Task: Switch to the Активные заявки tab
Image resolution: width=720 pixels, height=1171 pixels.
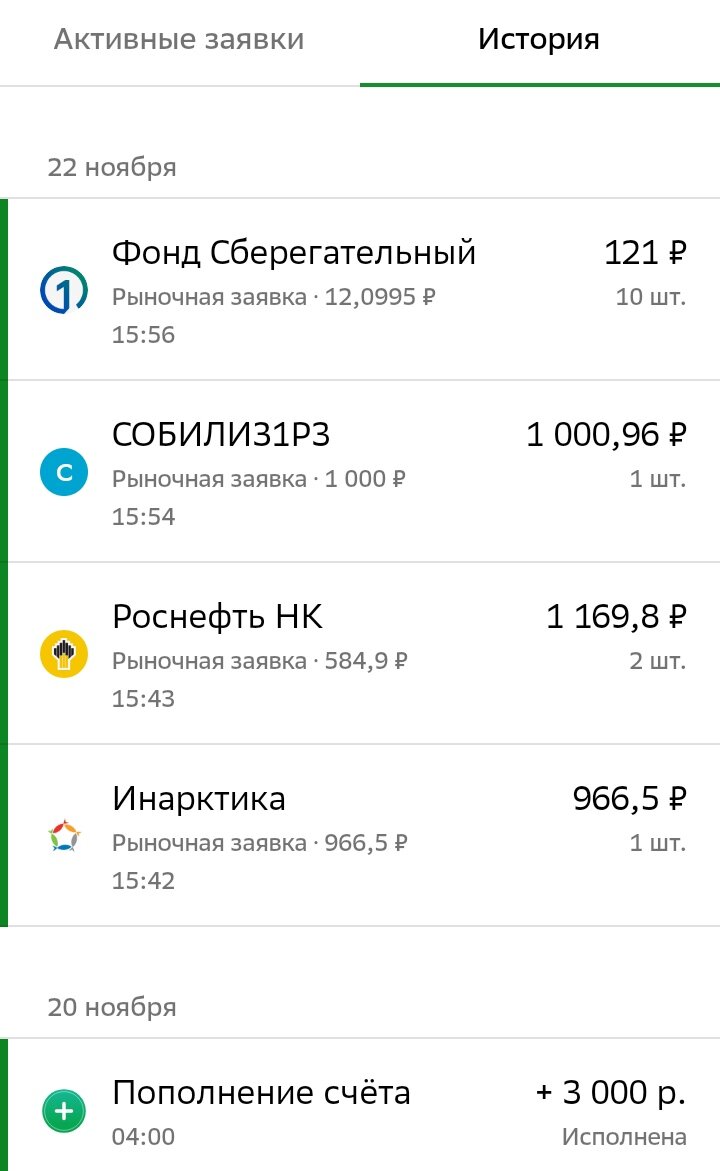Action: 179,40
